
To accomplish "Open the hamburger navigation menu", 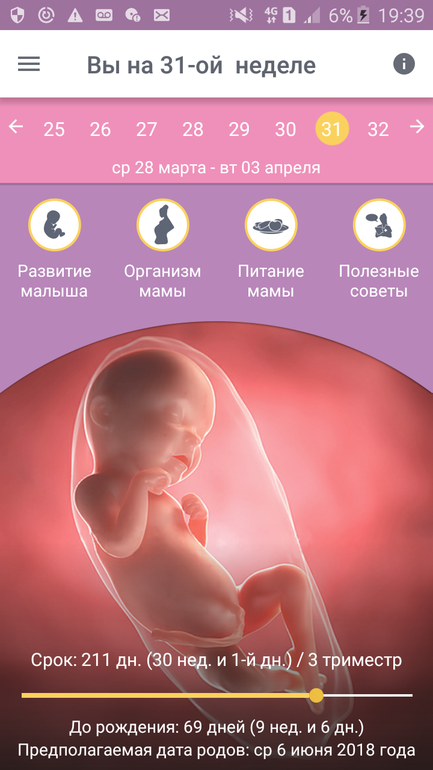I will [x=29, y=64].
